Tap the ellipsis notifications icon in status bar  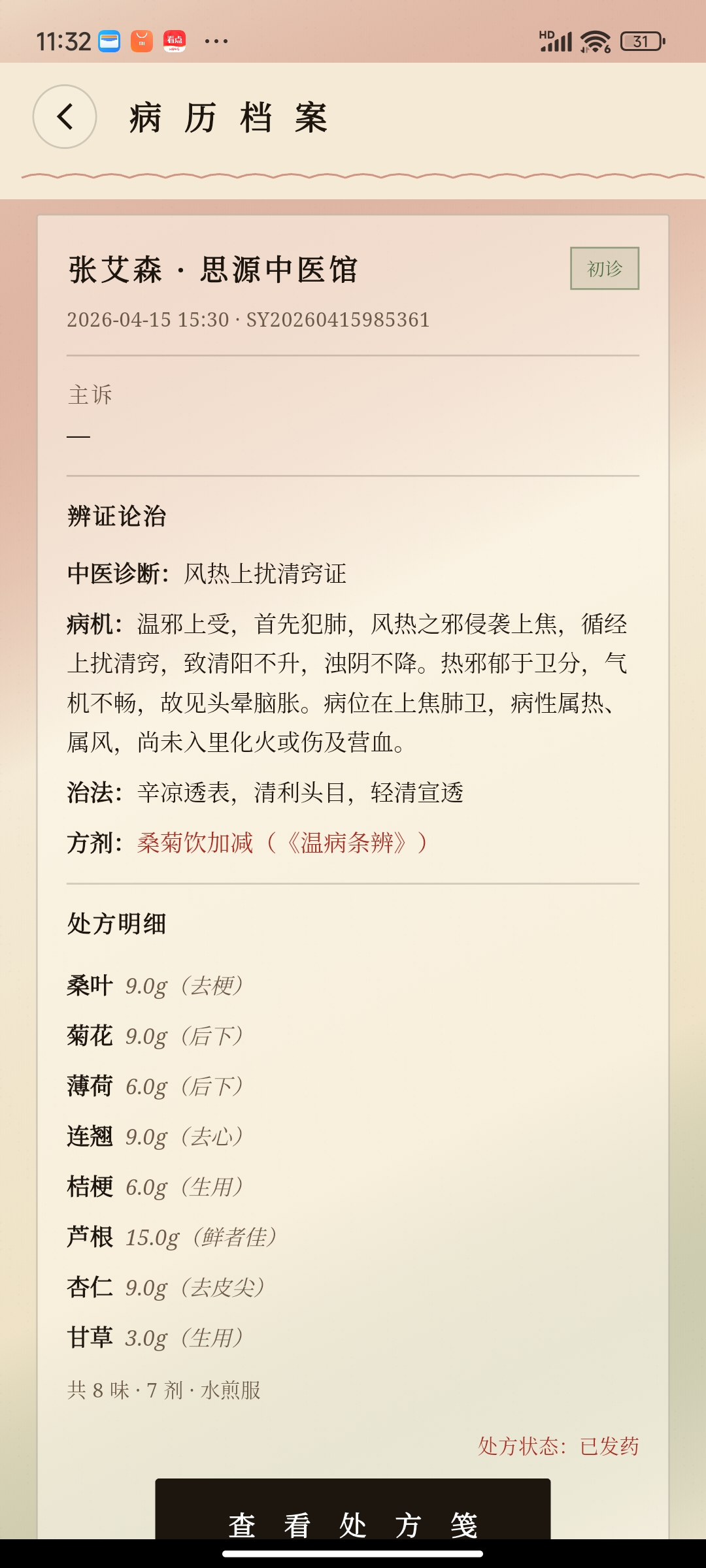pyautogui.click(x=217, y=41)
